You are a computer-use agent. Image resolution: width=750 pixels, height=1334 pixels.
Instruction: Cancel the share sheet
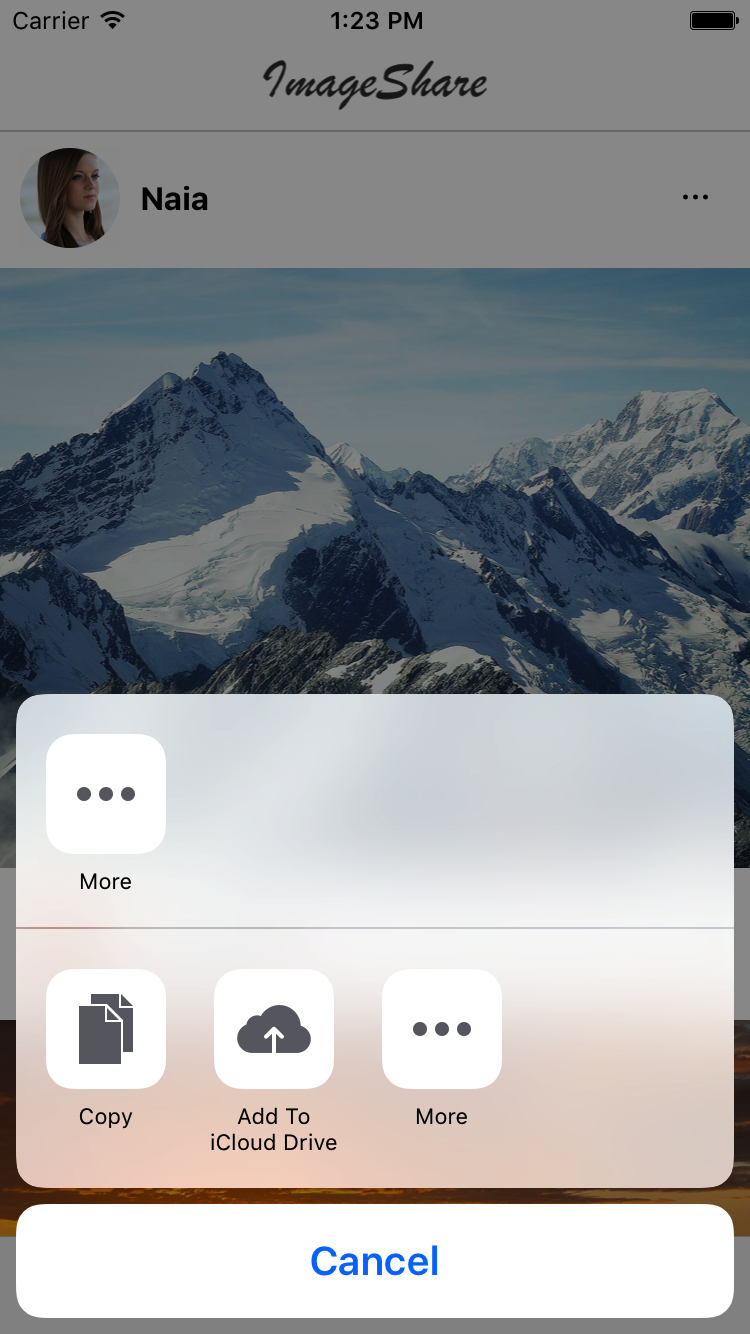pyautogui.click(x=375, y=1261)
